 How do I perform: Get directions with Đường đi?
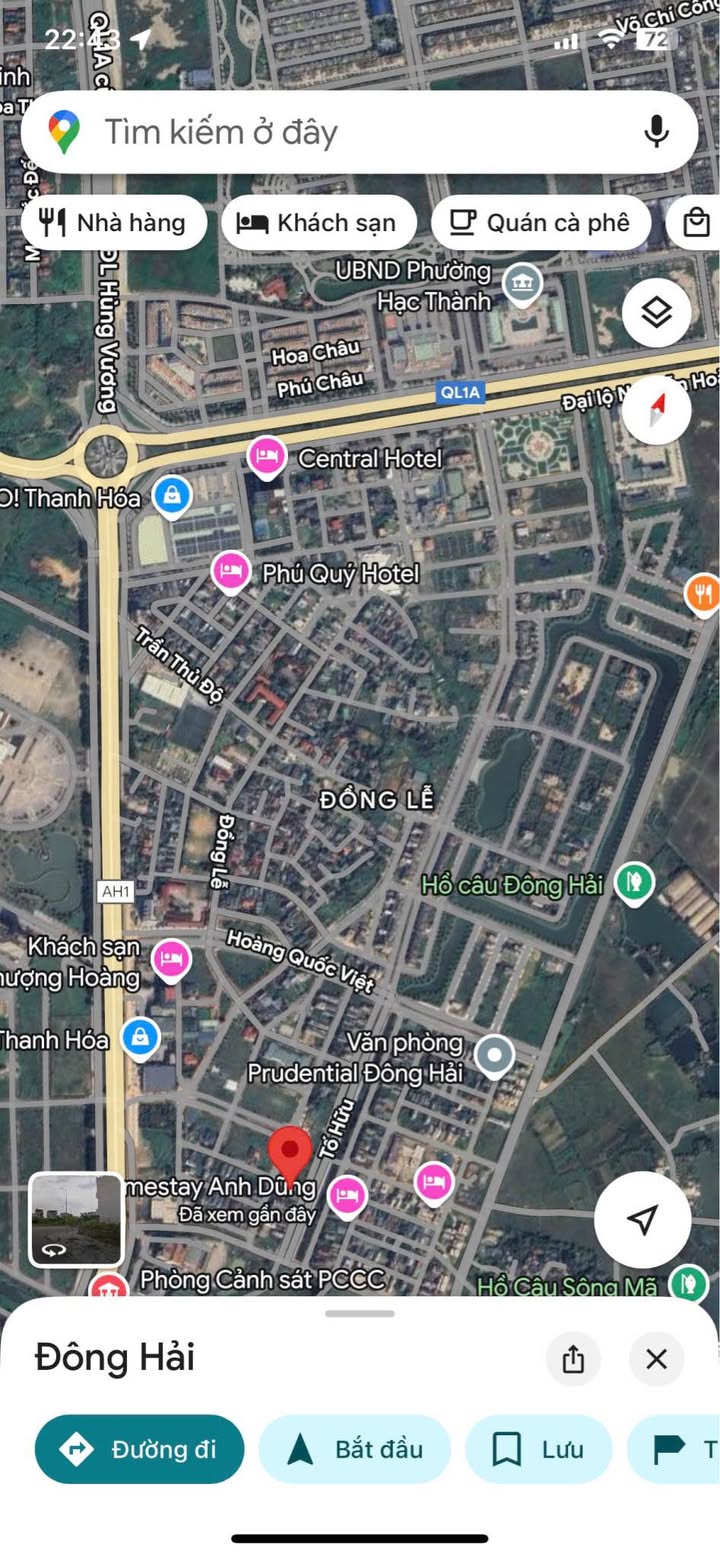[x=140, y=1449]
